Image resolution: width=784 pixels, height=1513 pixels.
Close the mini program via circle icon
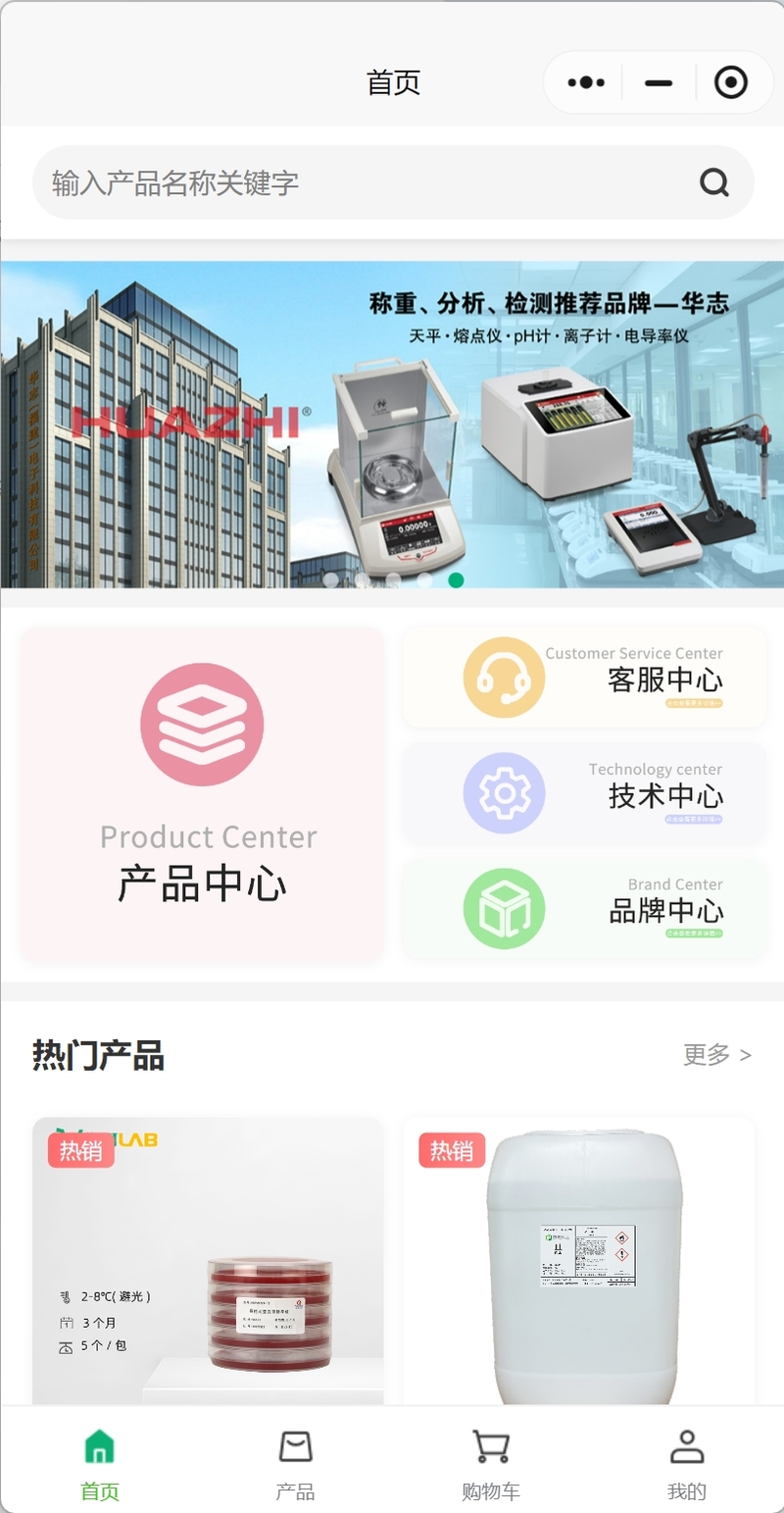click(731, 82)
